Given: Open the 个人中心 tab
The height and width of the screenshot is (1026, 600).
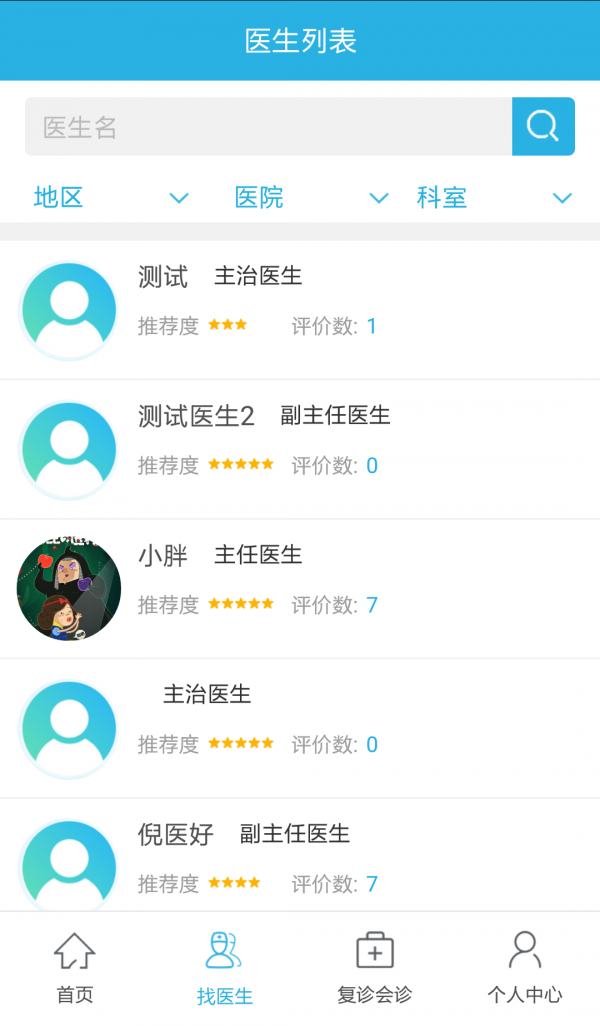Looking at the screenshot, I should [524, 968].
